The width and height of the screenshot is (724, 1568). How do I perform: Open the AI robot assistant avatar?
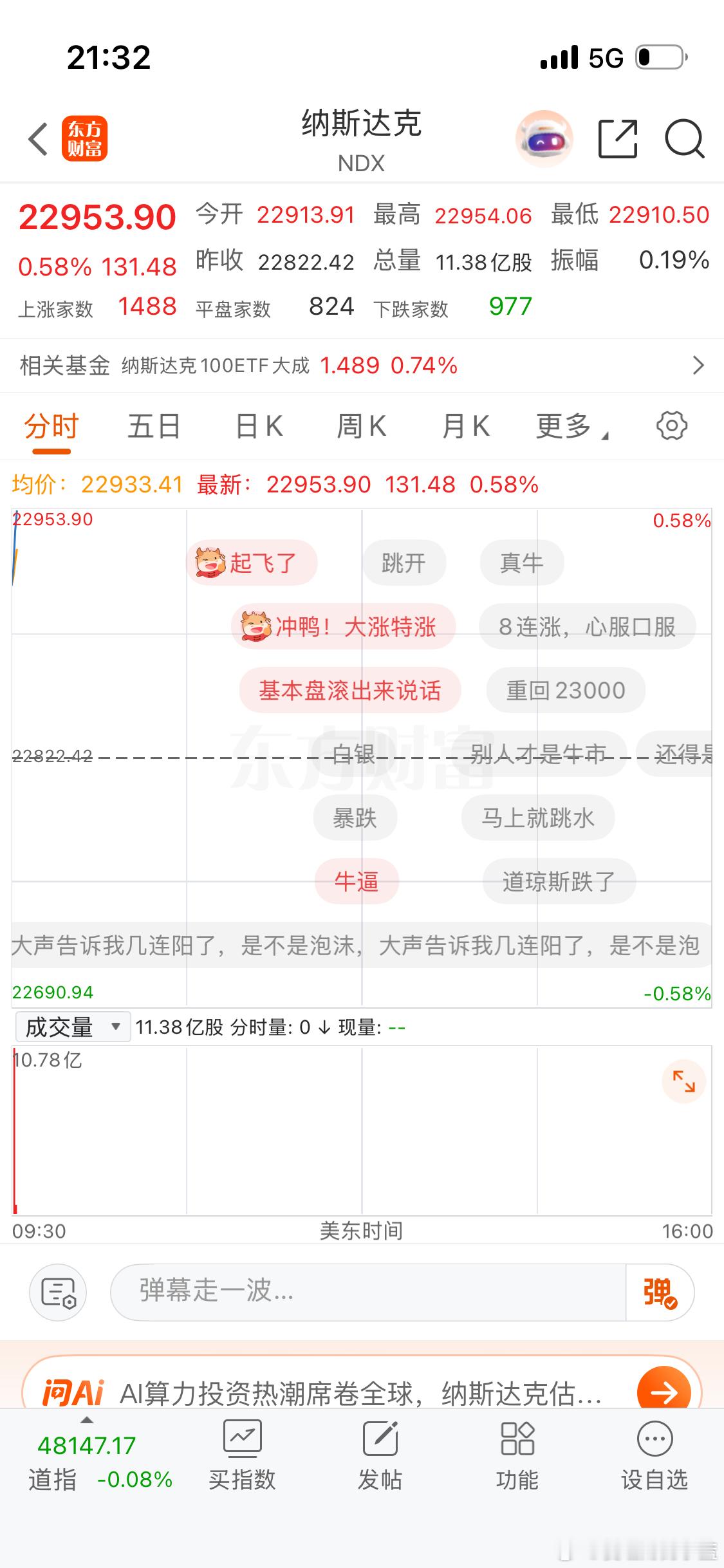point(544,138)
